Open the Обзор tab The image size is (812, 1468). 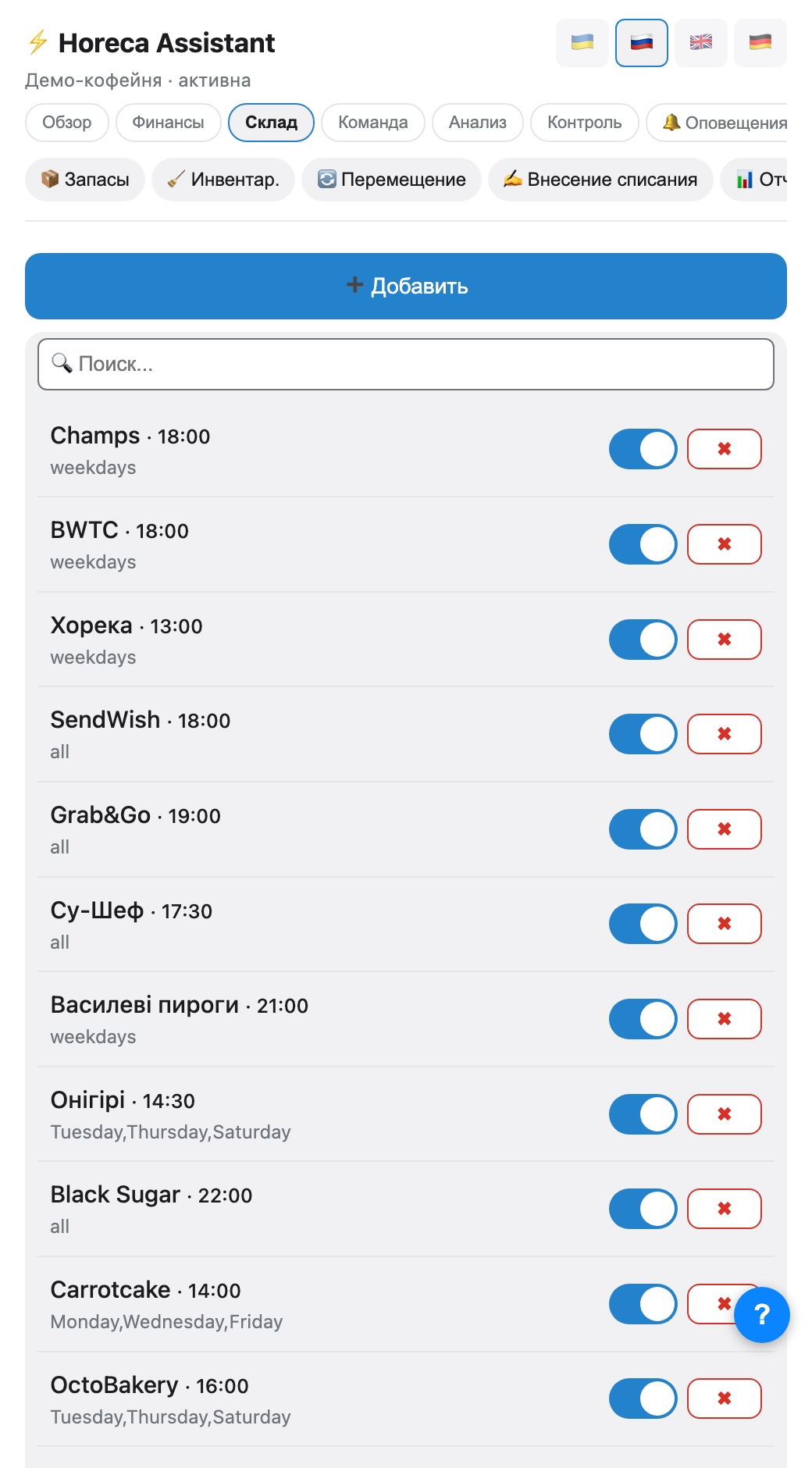(x=67, y=123)
